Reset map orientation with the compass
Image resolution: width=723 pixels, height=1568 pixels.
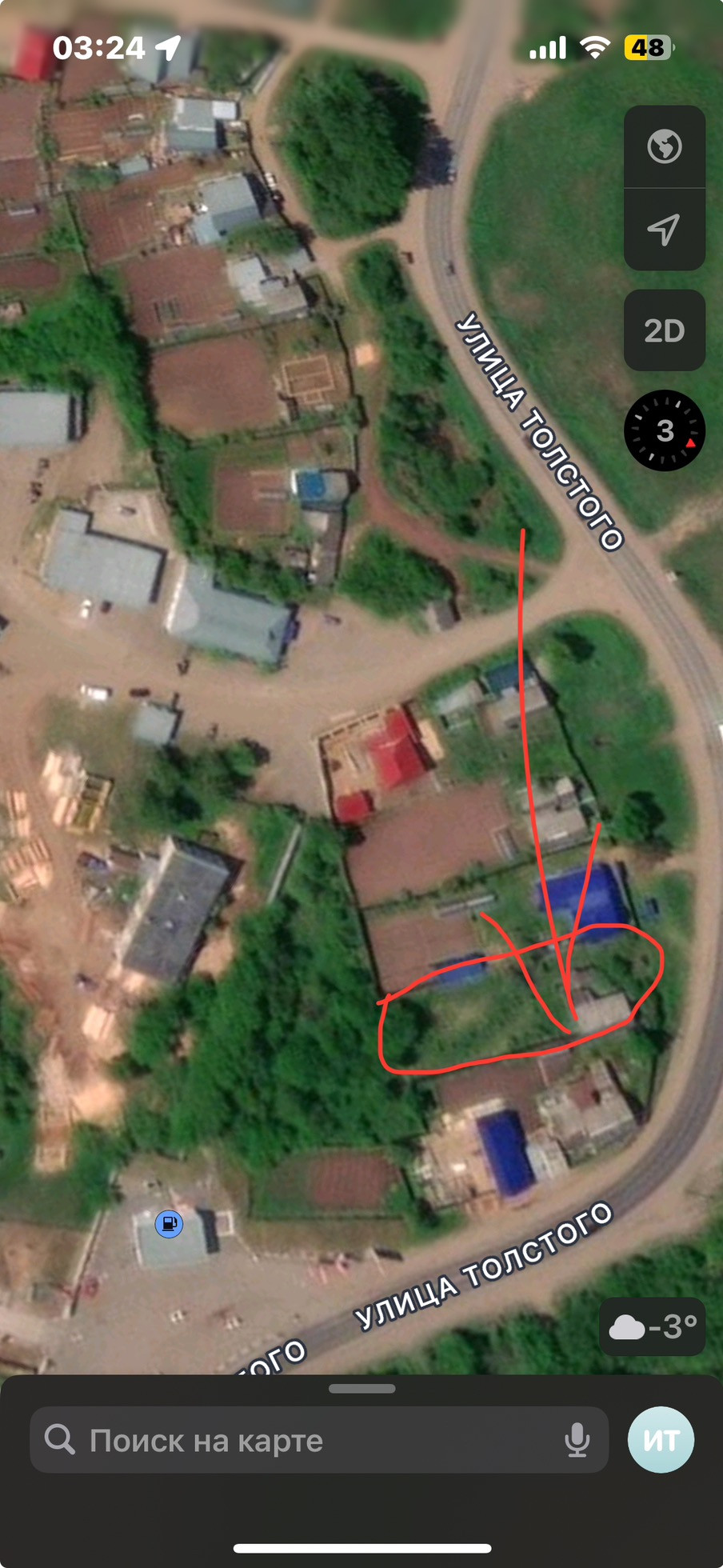click(664, 430)
